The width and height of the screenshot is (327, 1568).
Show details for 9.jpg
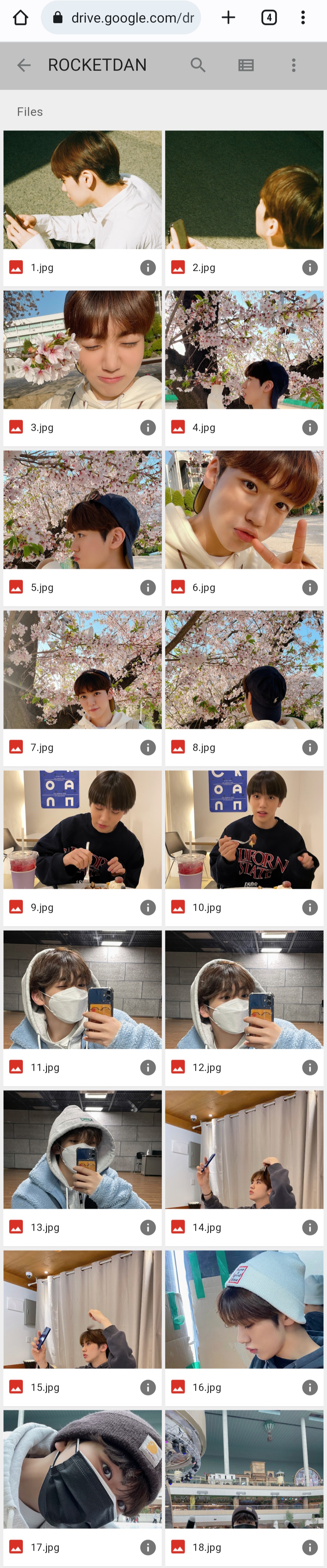(148, 907)
